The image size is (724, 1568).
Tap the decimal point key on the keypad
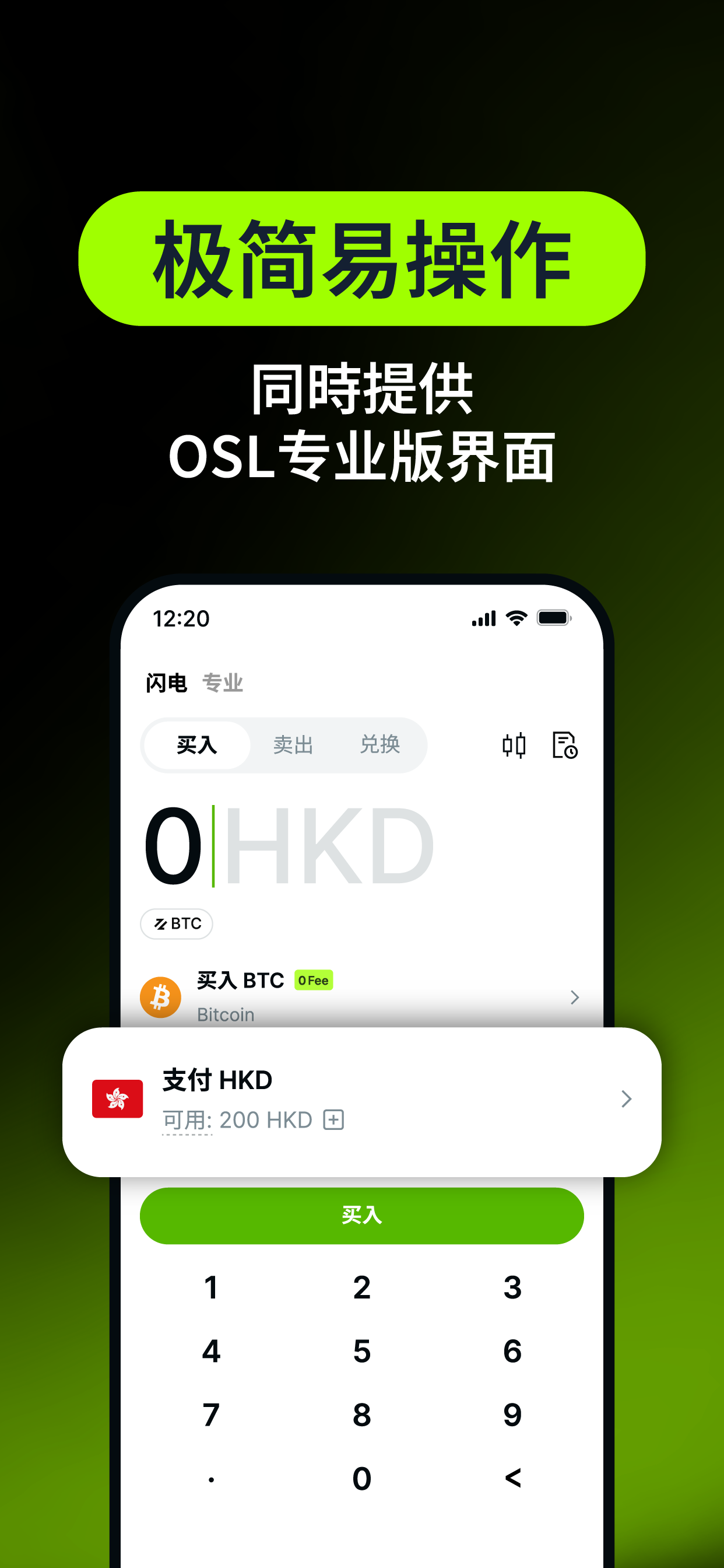211,1479
